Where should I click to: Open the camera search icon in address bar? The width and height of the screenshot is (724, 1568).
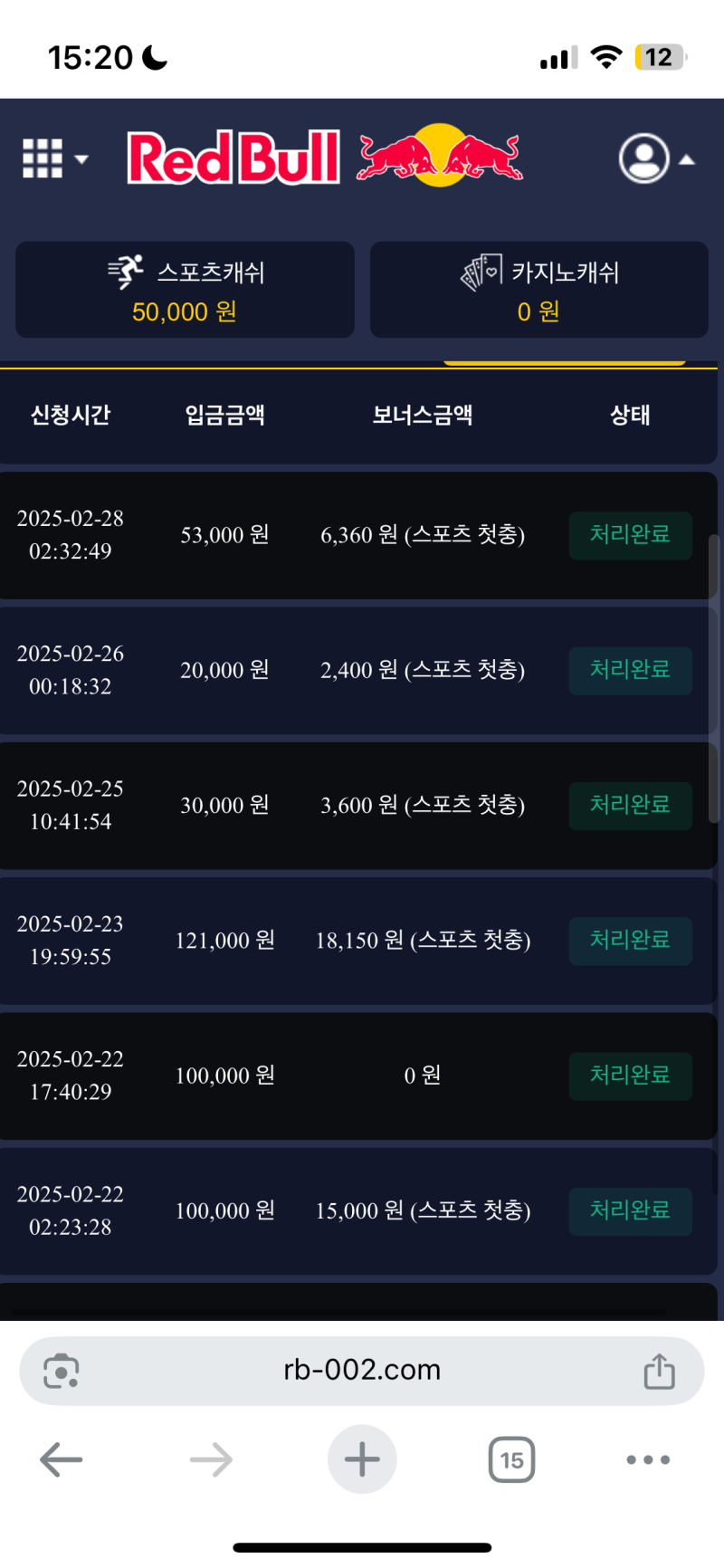pyautogui.click(x=62, y=1371)
